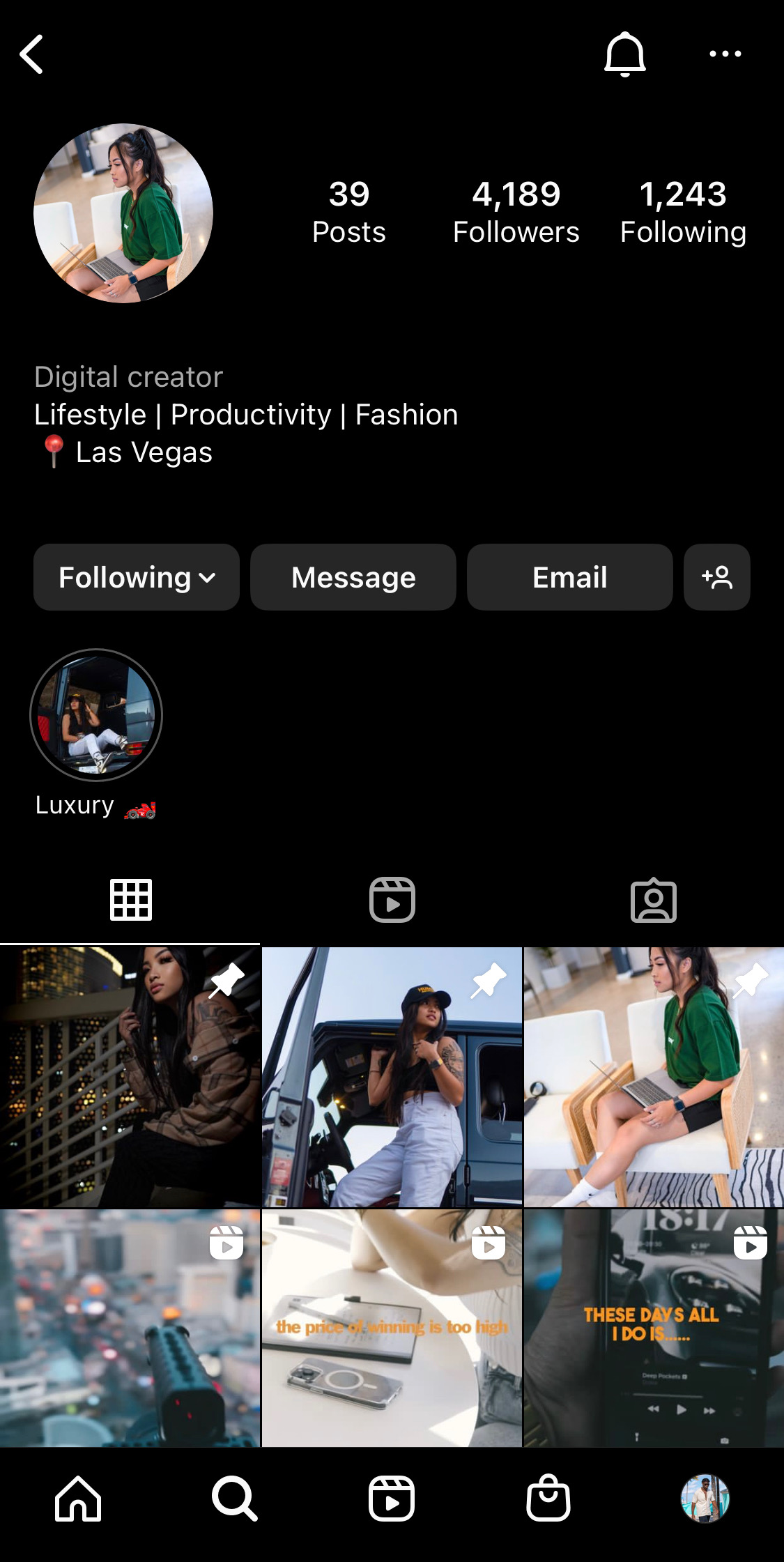Open the three-dot overflow menu
Image resolution: width=784 pixels, height=1562 pixels.
click(x=725, y=54)
